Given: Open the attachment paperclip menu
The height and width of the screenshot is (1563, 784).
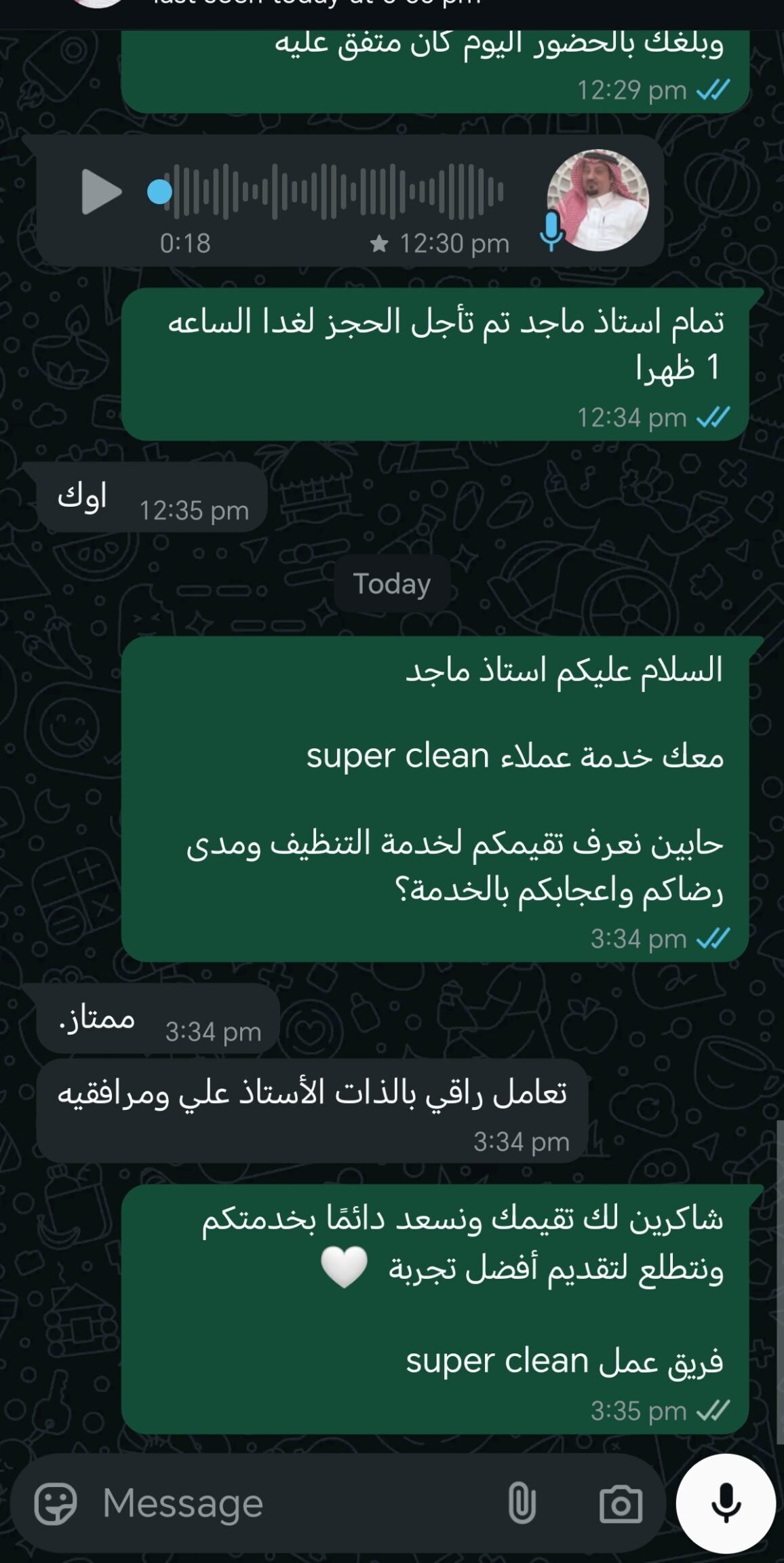Looking at the screenshot, I should [521, 1504].
